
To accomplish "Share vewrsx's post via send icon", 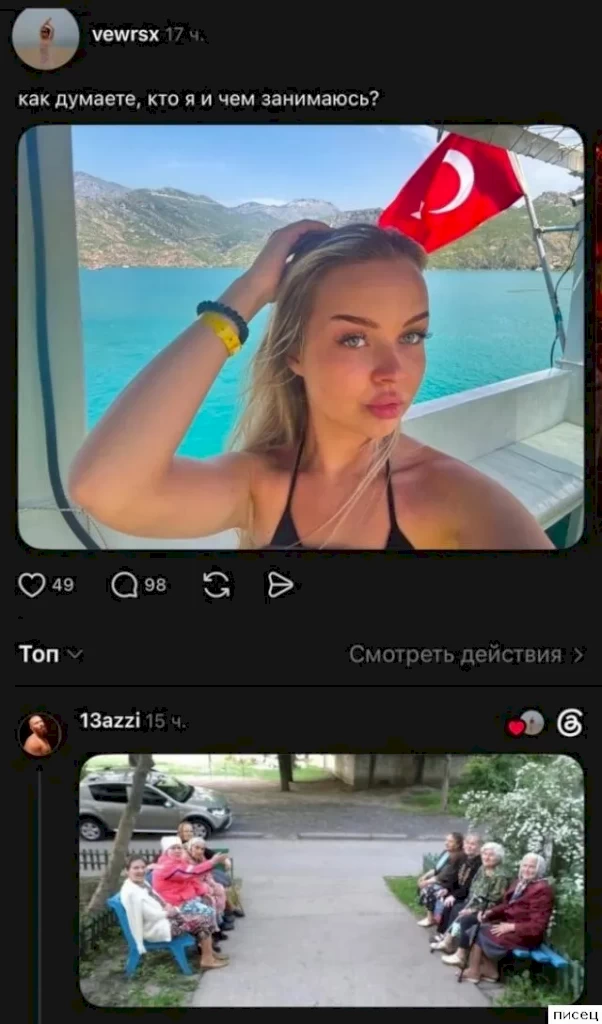I will (281, 586).
